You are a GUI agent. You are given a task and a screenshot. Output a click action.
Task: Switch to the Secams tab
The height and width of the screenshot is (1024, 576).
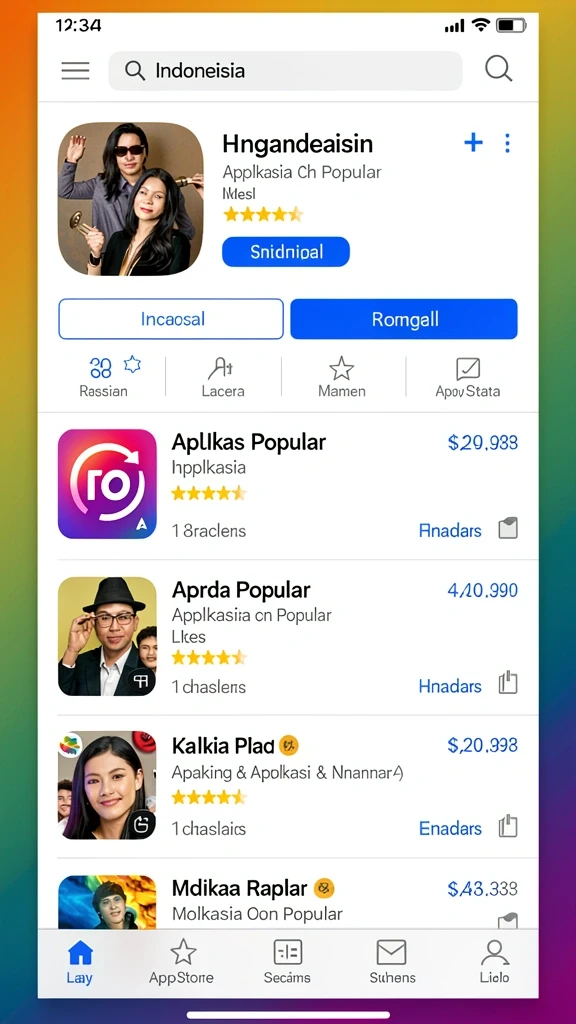(287, 961)
